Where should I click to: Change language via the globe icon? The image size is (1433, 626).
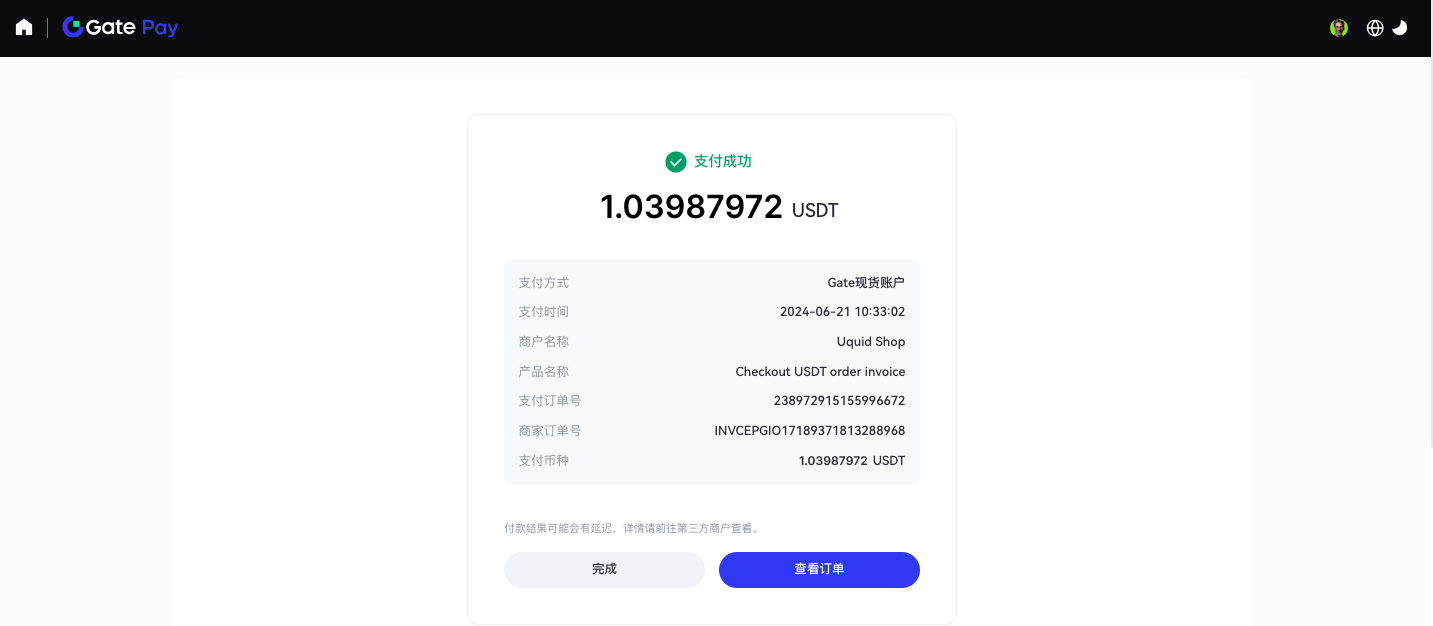click(1375, 28)
